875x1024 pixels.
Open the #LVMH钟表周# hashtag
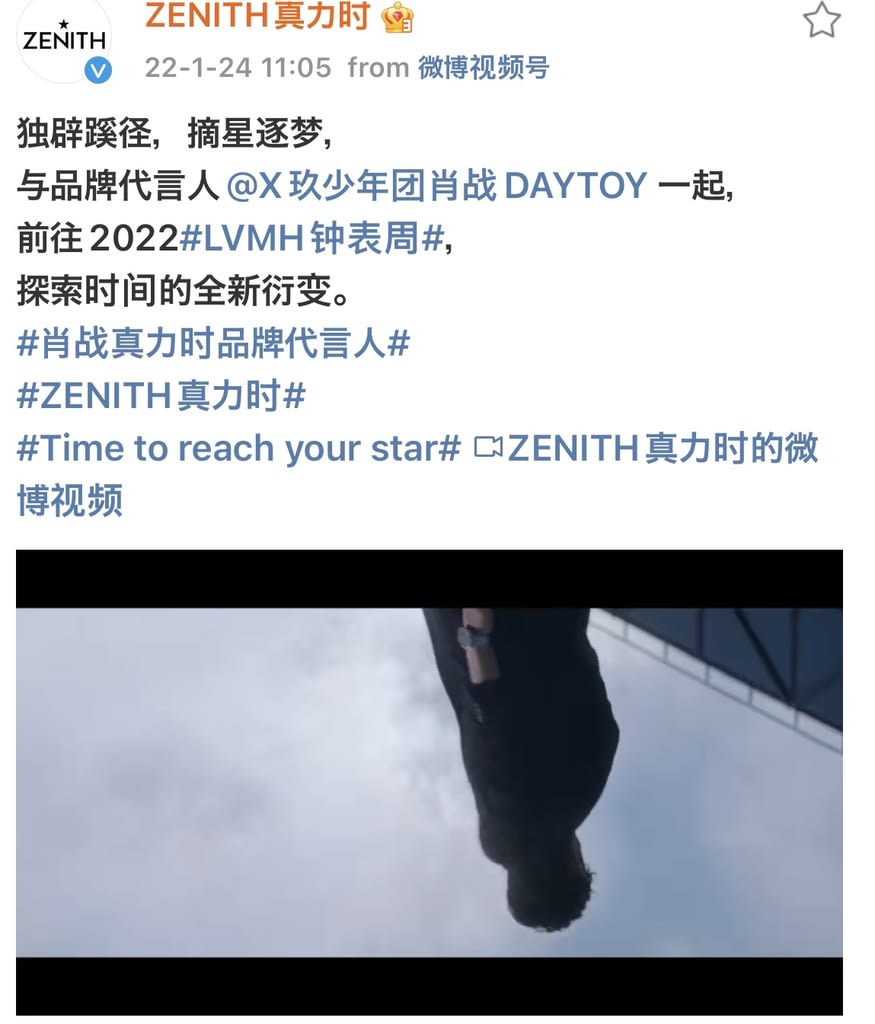pos(311,239)
